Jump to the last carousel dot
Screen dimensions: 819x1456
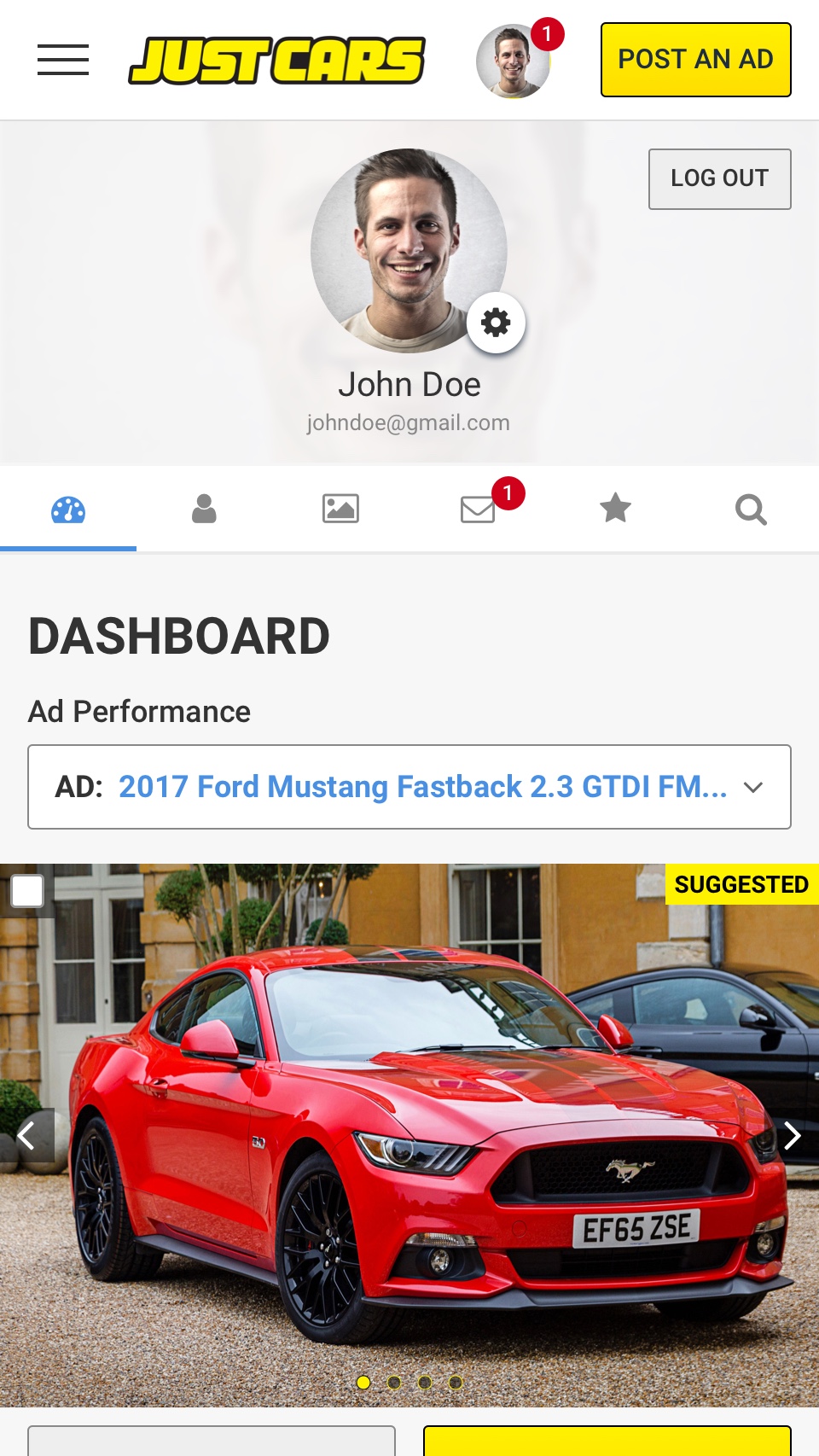[x=456, y=1383]
